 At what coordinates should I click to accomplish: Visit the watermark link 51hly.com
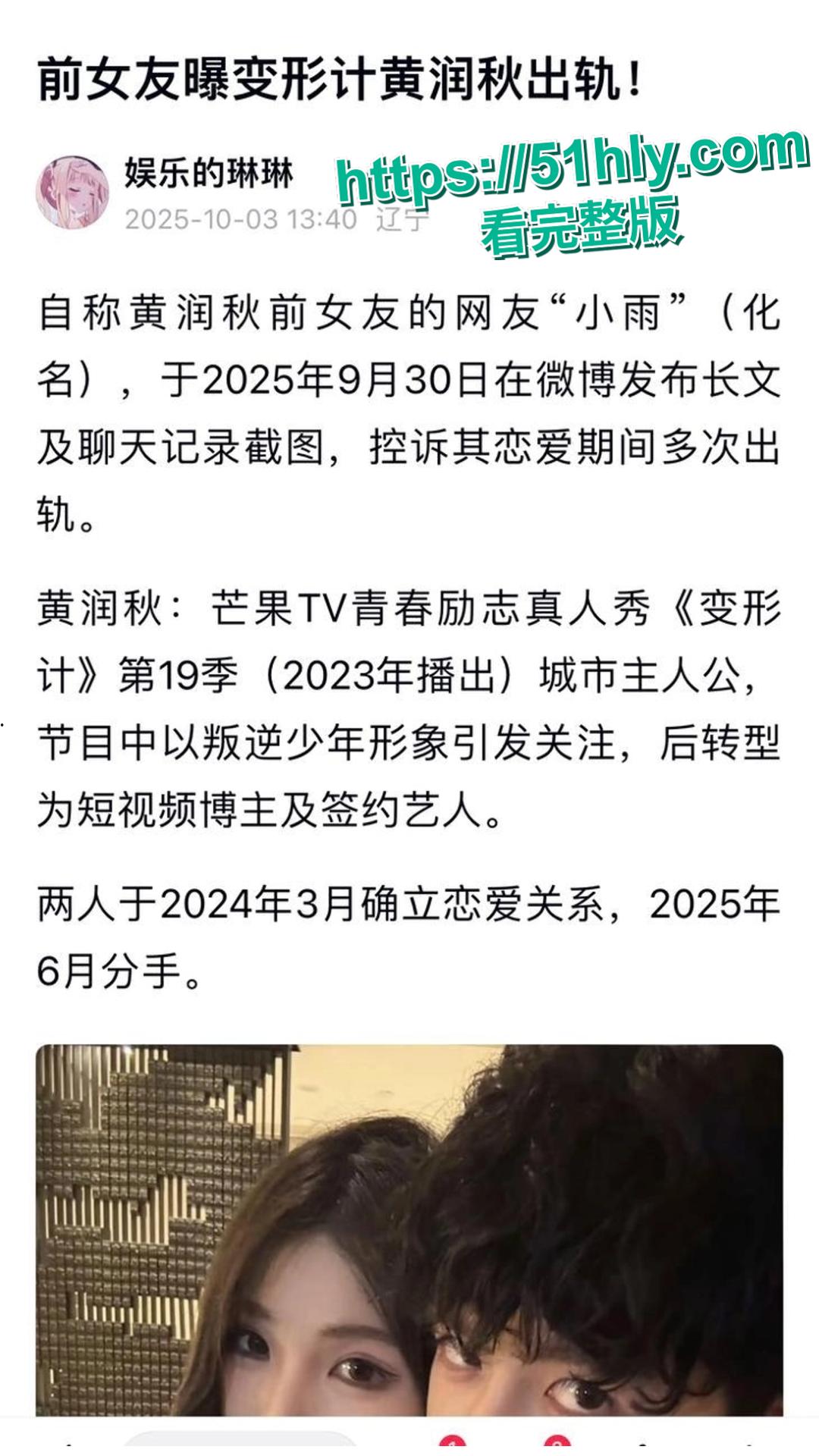(x=573, y=174)
